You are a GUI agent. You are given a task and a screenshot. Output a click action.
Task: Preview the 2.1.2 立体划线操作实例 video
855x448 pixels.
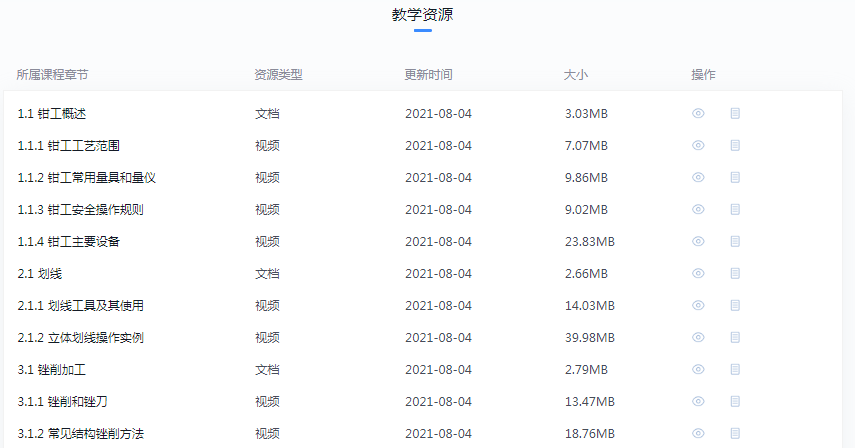pyautogui.click(x=698, y=337)
